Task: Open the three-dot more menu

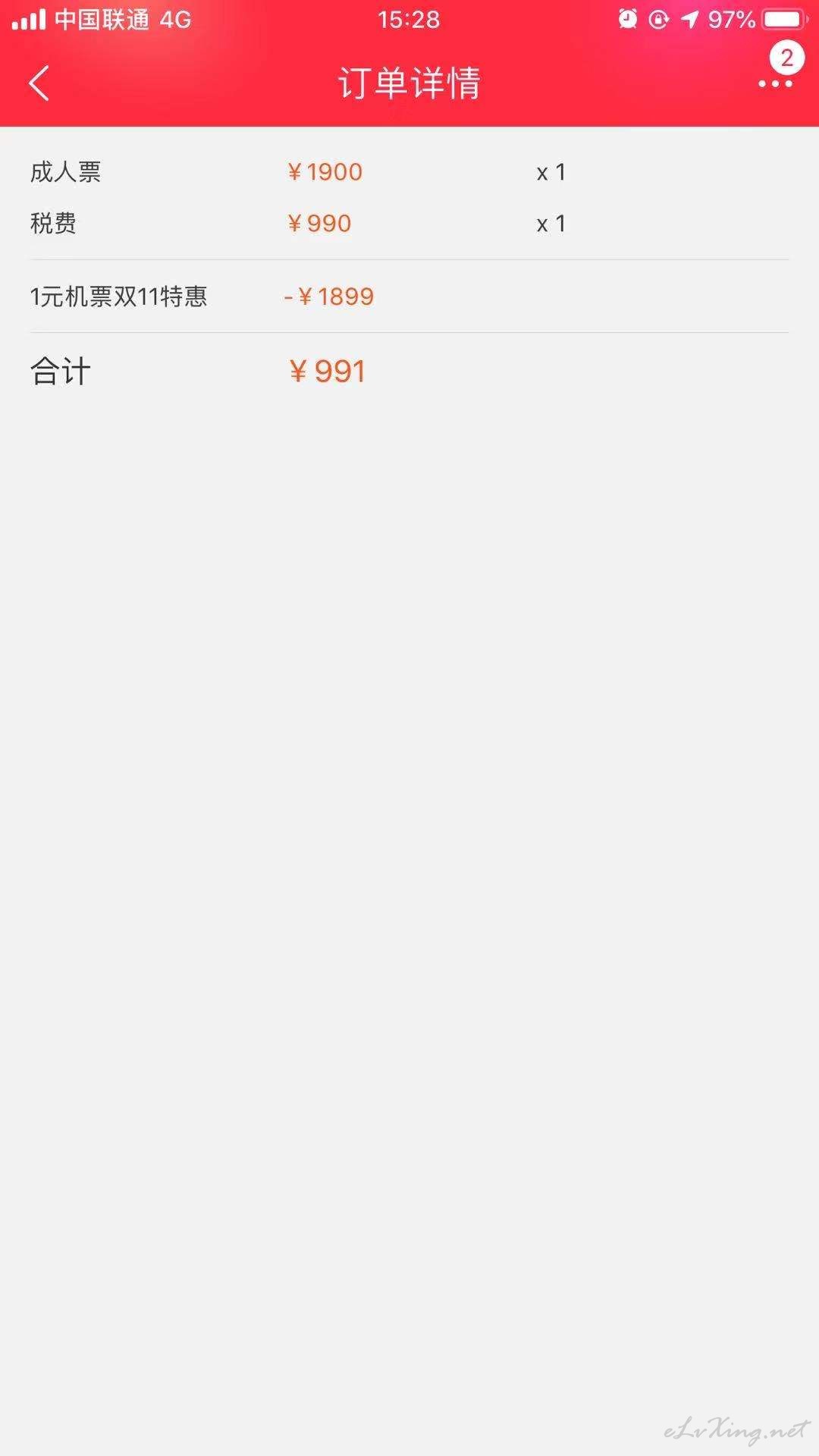Action: [x=775, y=83]
